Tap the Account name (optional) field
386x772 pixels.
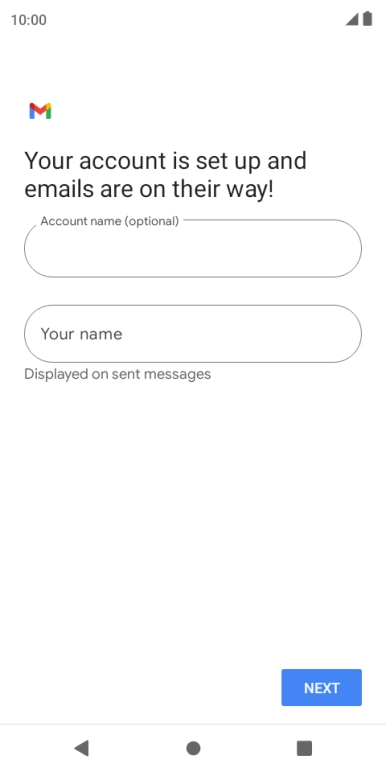(x=193, y=248)
